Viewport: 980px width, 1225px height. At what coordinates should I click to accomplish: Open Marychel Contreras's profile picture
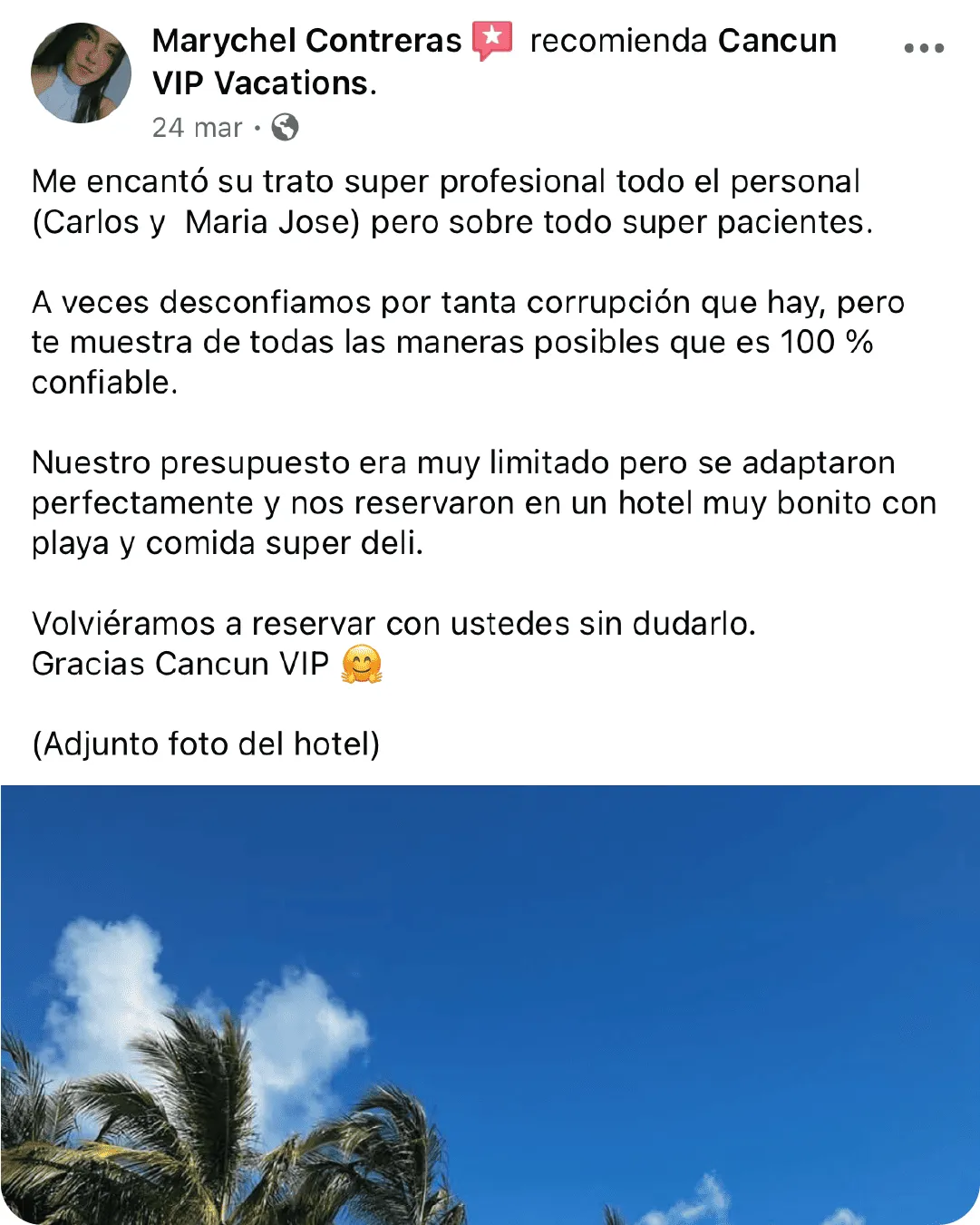[81, 73]
